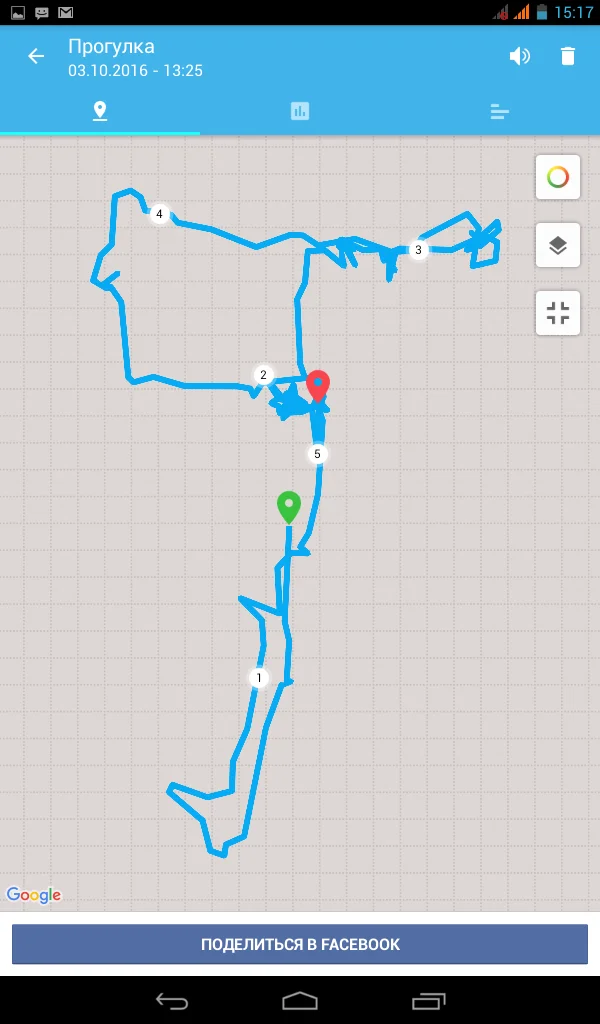Open the system recent apps
Viewport: 600px width, 1024px height.
coord(428,1000)
